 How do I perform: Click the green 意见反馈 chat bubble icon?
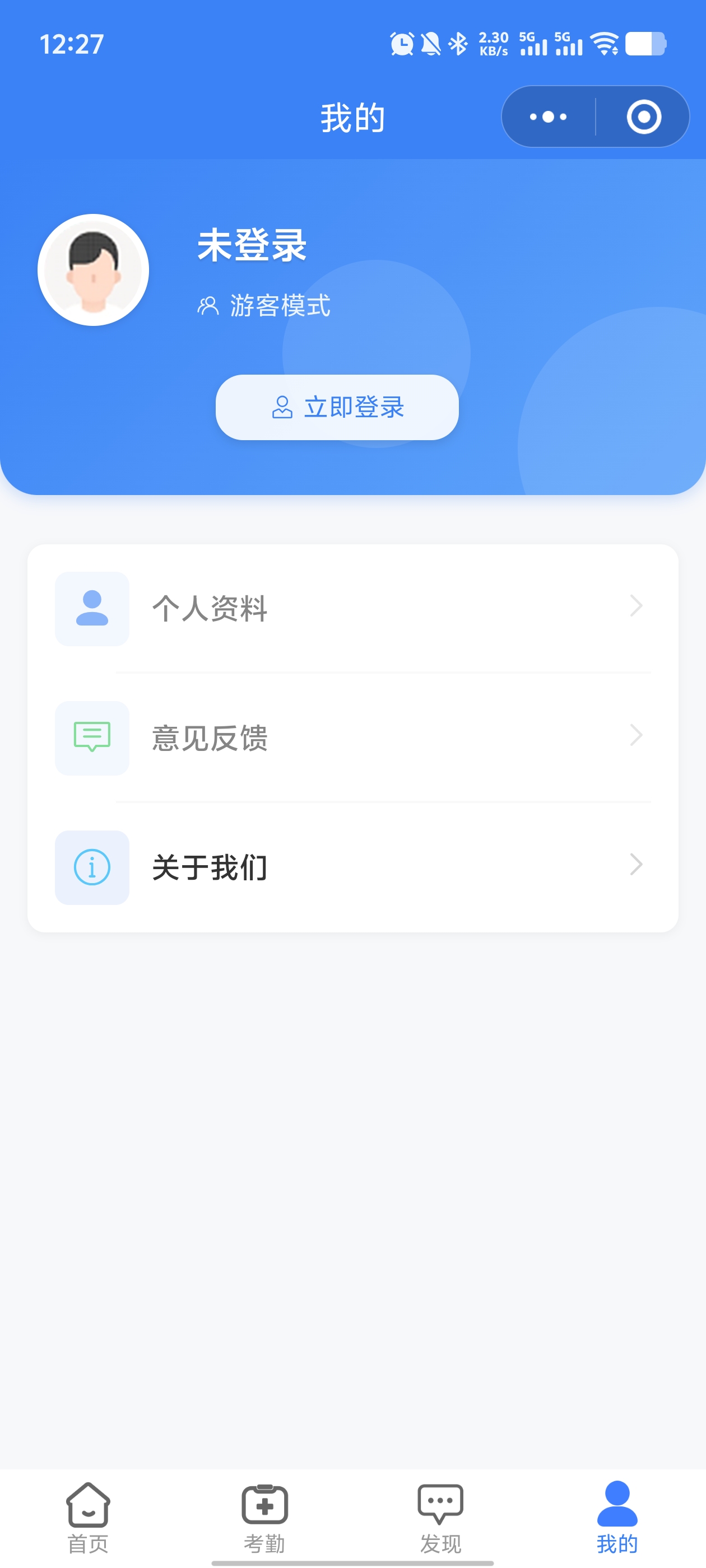[91, 738]
